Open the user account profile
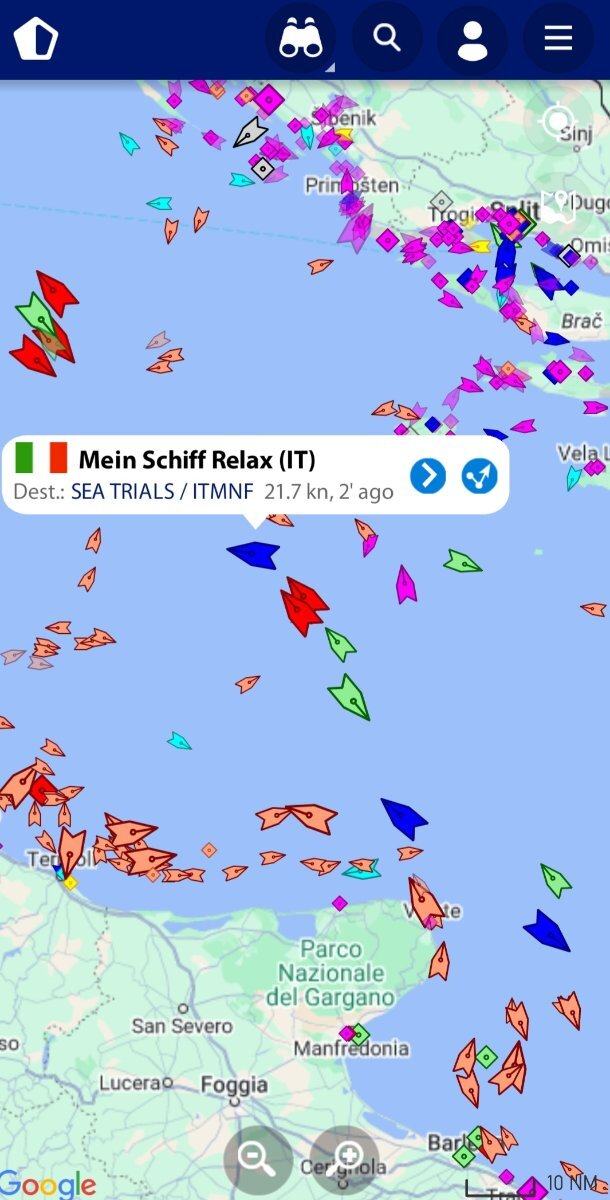 pos(472,39)
